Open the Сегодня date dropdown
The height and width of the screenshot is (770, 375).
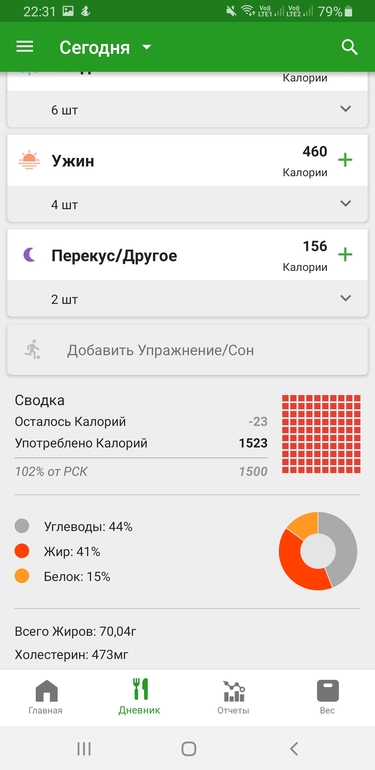point(105,48)
